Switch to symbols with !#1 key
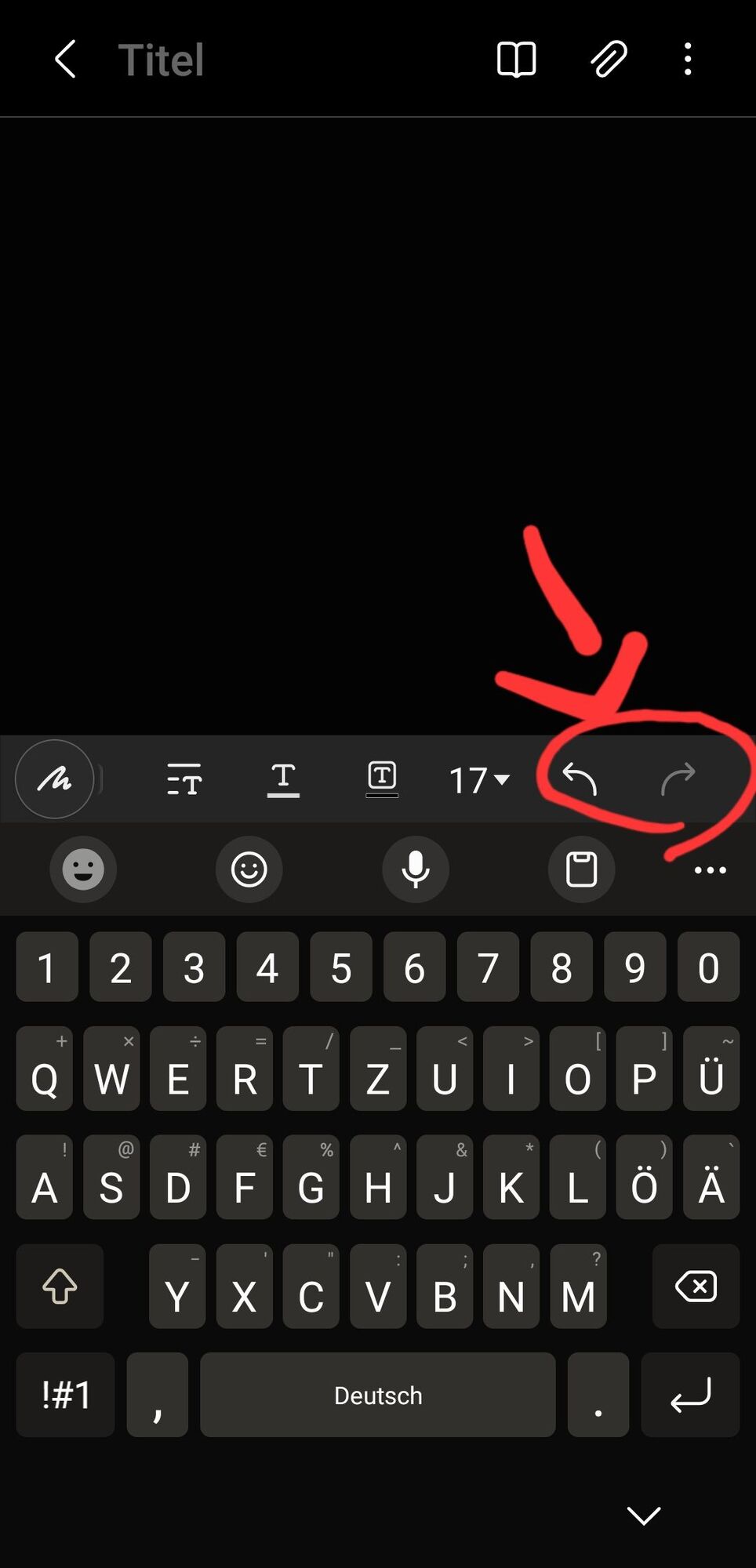Image resolution: width=756 pixels, height=1568 pixels. pyautogui.click(x=66, y=1395)
